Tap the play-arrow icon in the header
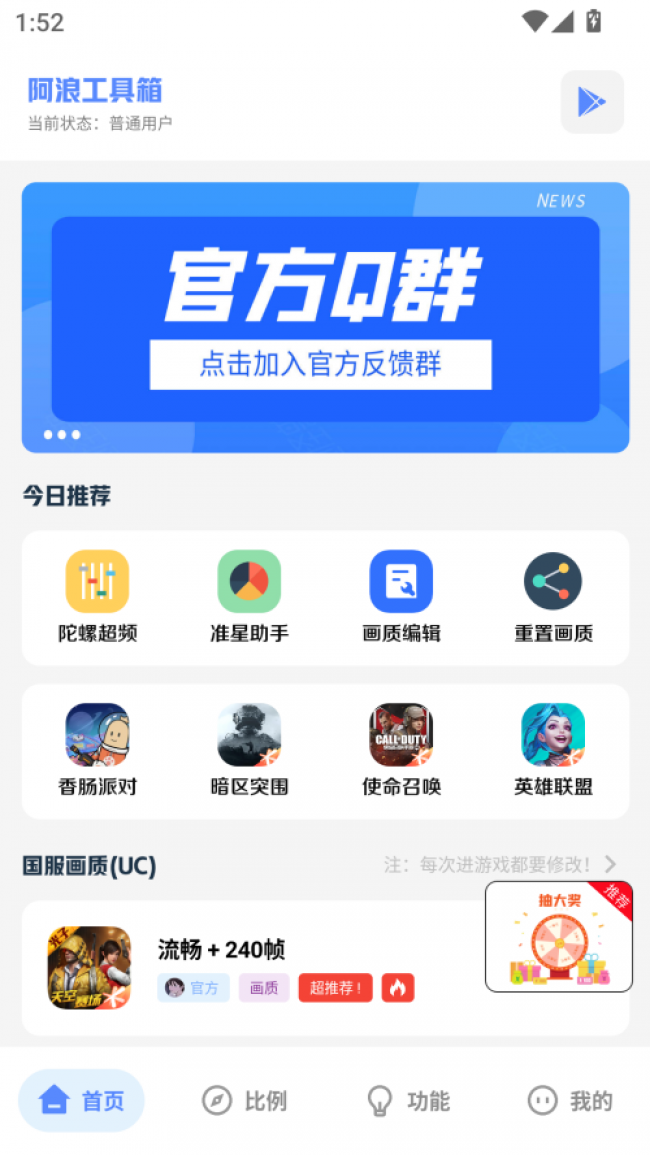The width and height of the screenshot is (650, 1155). pos(592,102)
